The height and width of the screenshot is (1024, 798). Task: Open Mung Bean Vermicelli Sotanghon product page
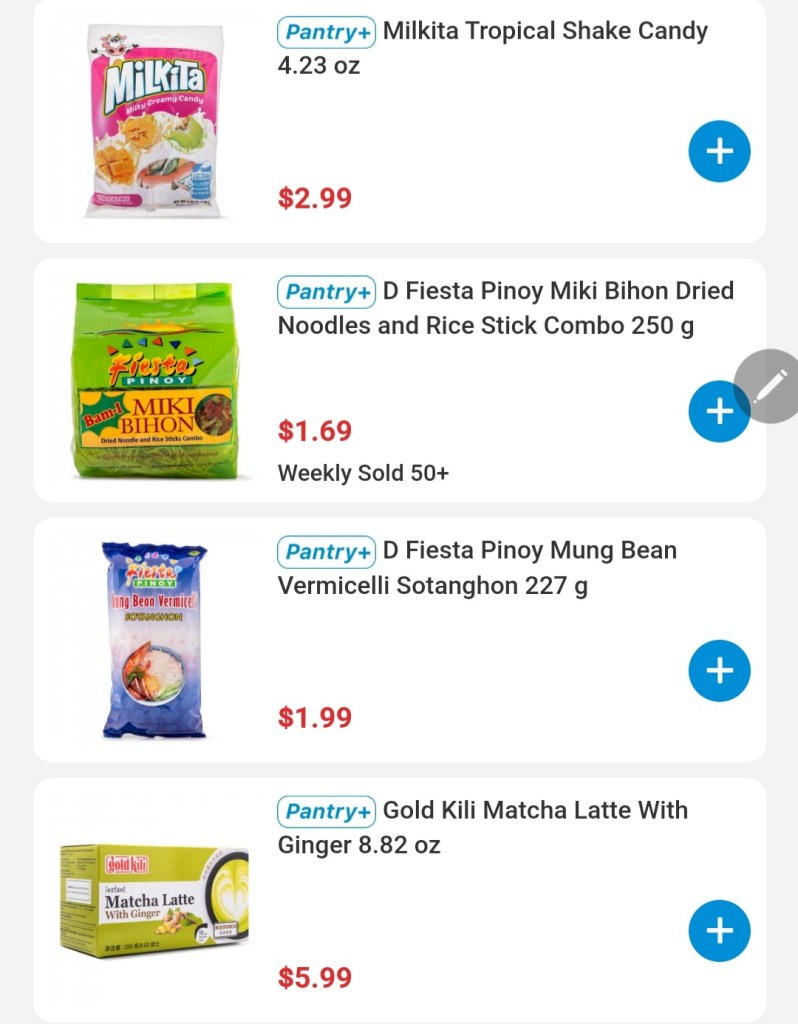tap(477, 568)
